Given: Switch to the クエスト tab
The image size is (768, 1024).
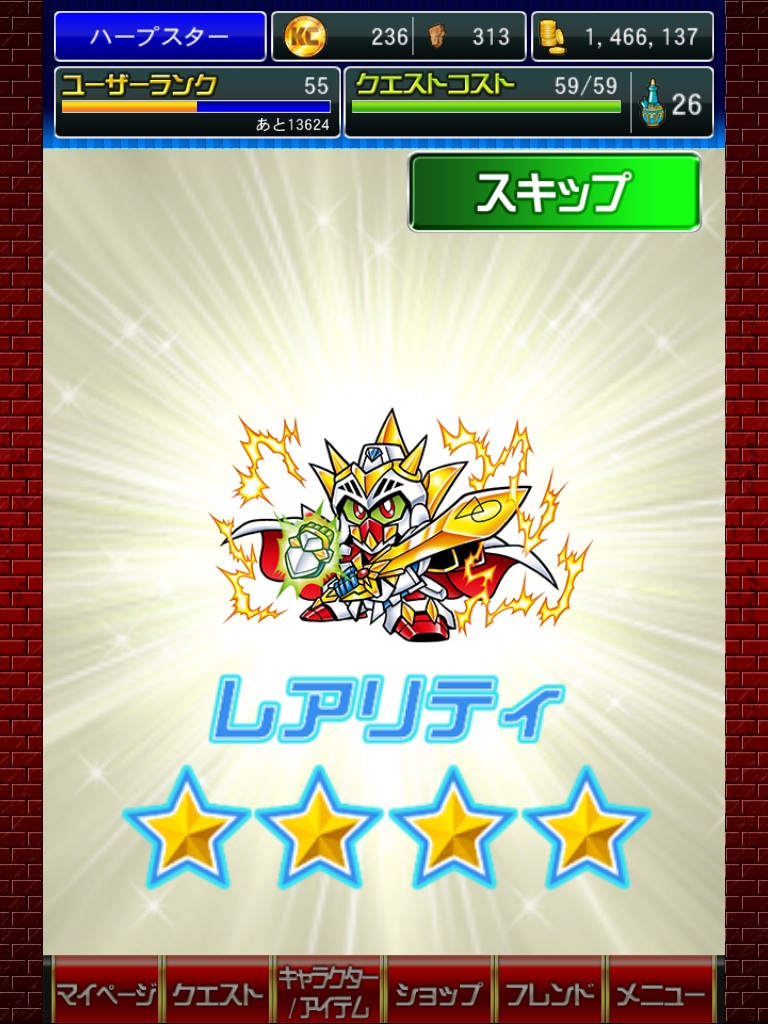Looking at the screenshot, I should [x=218, y=993].
